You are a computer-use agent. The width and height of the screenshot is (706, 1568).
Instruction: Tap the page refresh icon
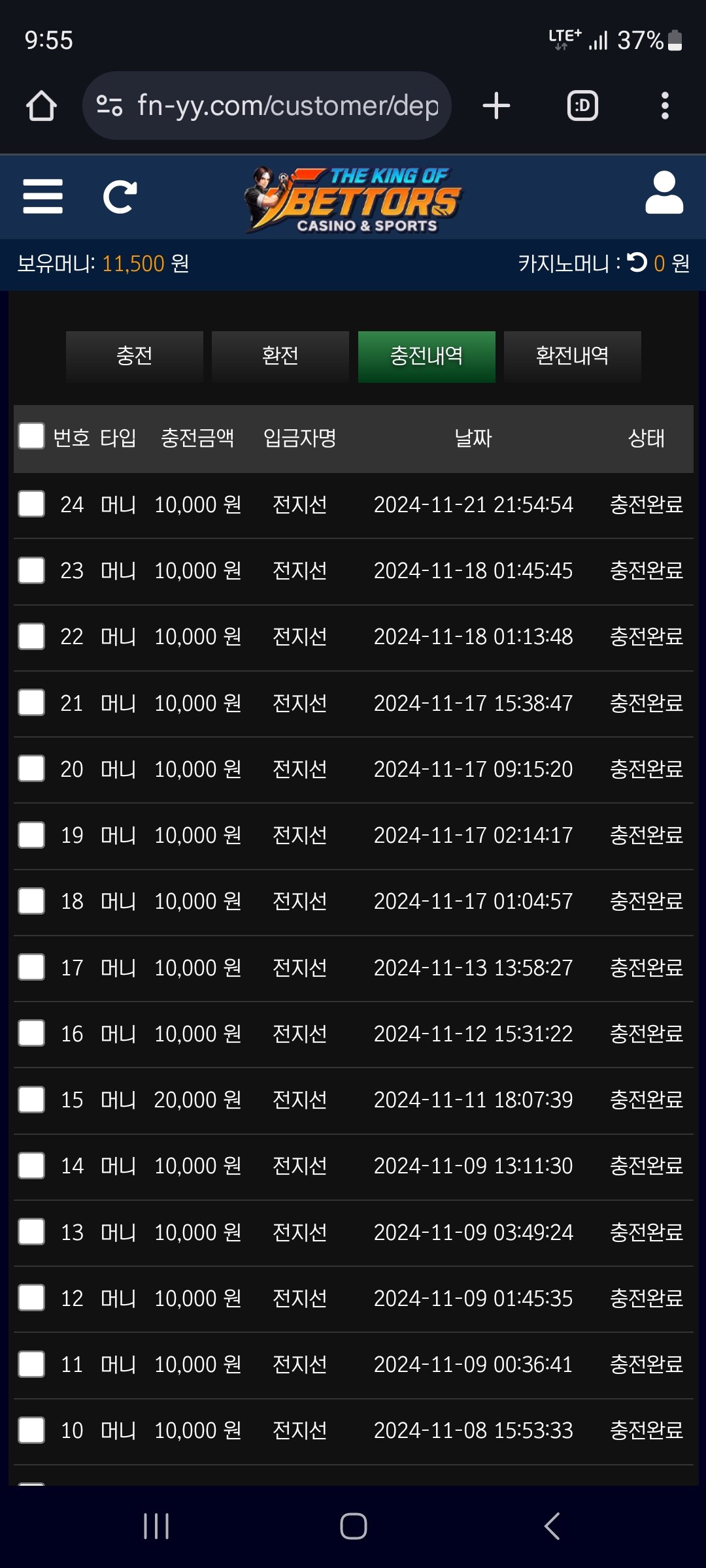[x=120, y=197]
